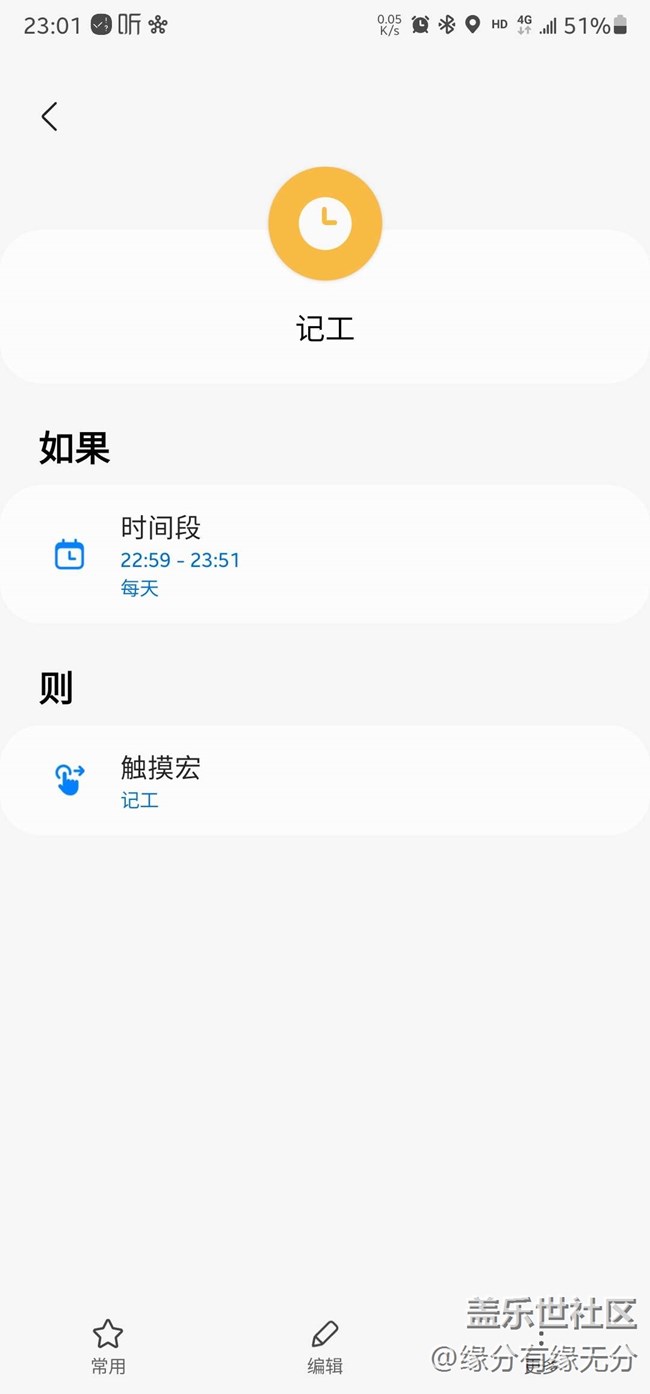Open the 触摸宏 action row

tap(325, 780)
